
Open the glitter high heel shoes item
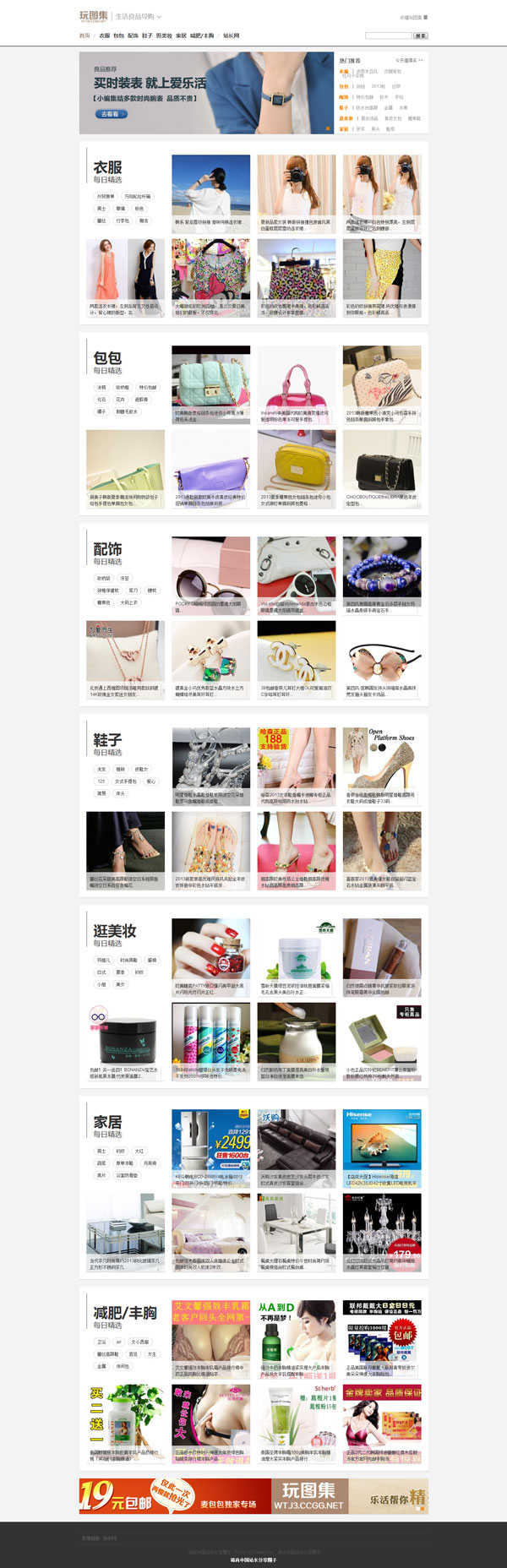382,760
